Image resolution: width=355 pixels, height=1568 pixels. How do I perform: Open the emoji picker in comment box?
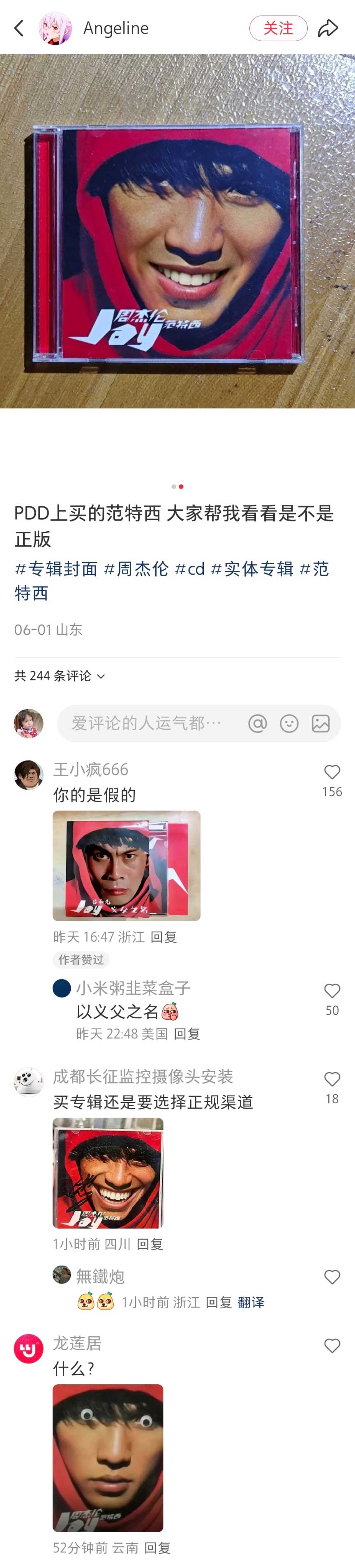pyautogui.click(x=289, y=723)
